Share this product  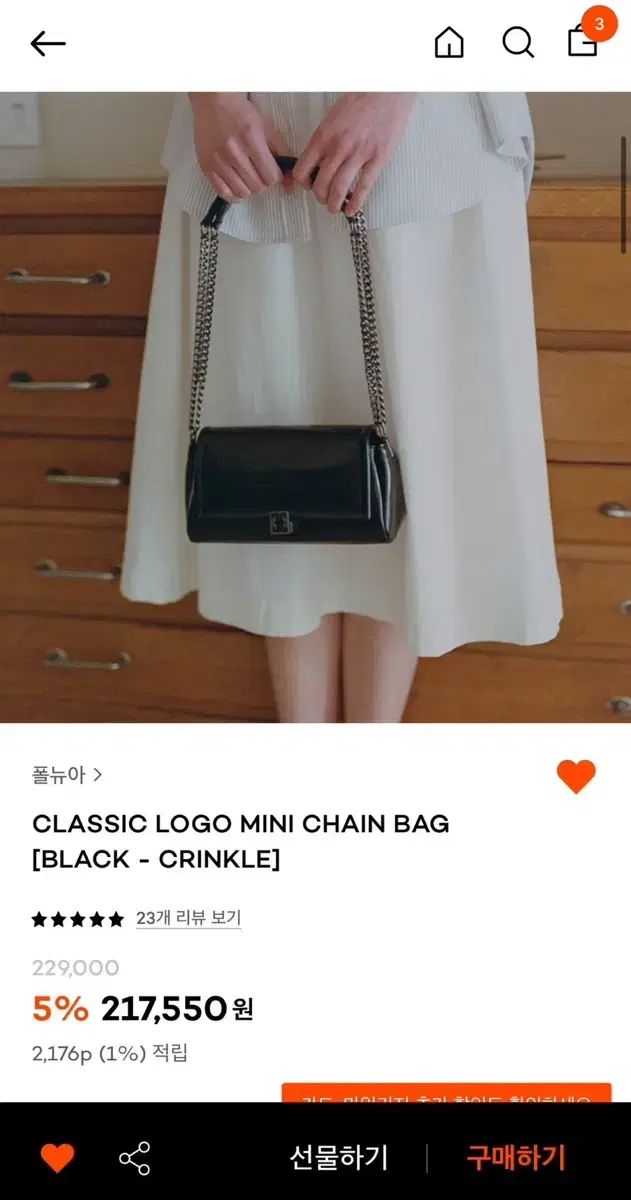pos(135,1158)
